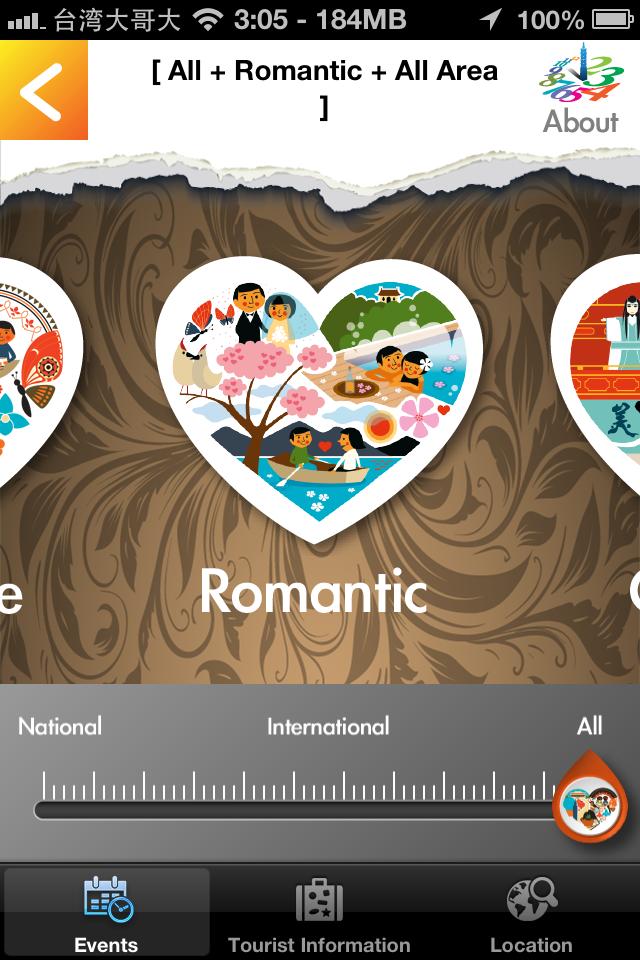Go back with the orange arrow
Screen dimensions: 640x960
pos(43,90)
